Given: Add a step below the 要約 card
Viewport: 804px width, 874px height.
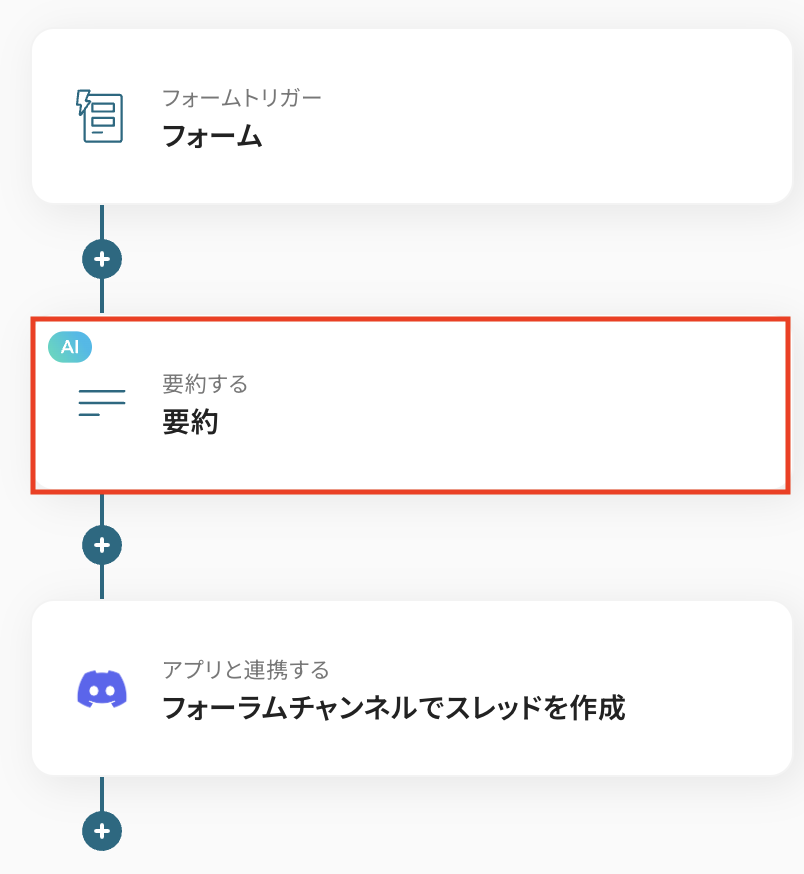Looking at the screenshot, I should tap(102, 545).
